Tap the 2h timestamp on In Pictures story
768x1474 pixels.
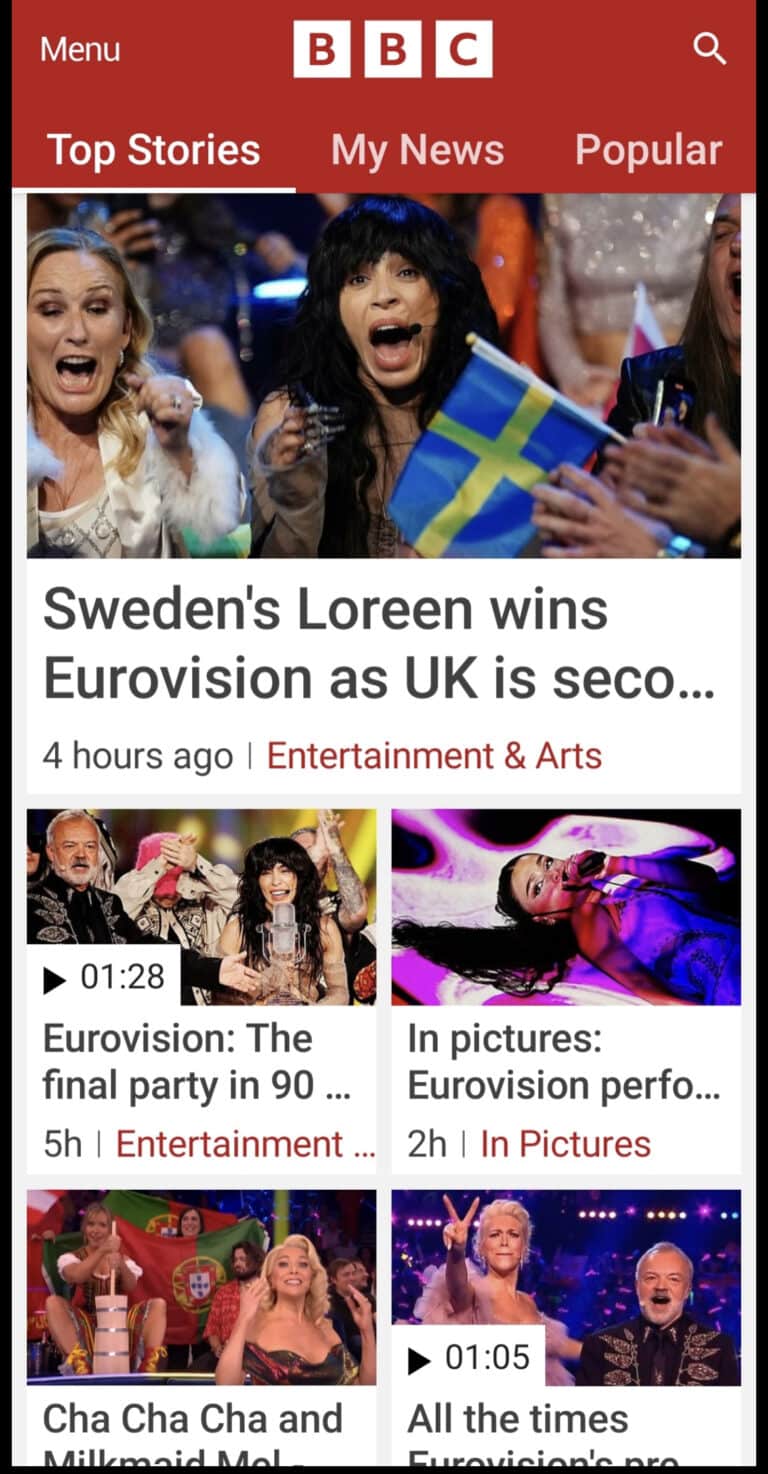pyautogui.click(x=428, y=1142)
